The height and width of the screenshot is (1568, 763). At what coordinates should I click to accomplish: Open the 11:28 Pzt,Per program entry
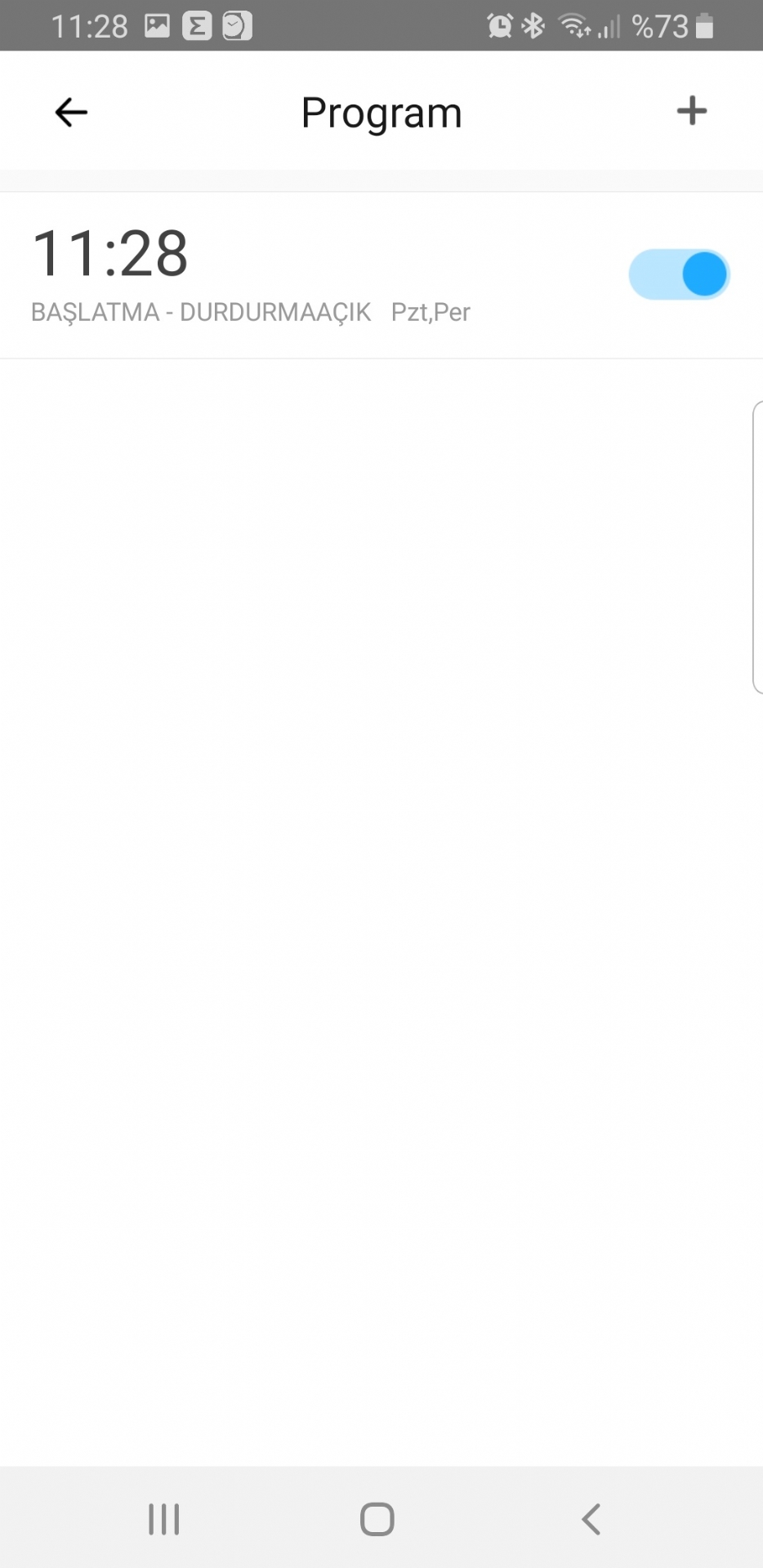(x=381, y=275)
